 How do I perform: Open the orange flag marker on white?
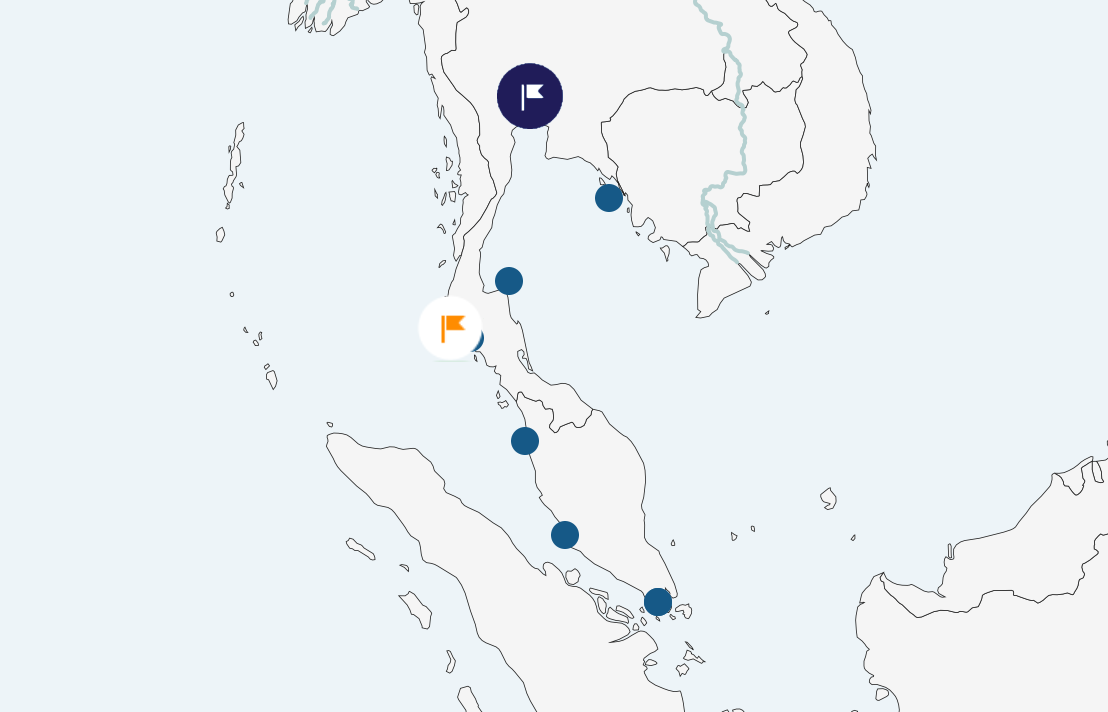click(x=450, y=328)
